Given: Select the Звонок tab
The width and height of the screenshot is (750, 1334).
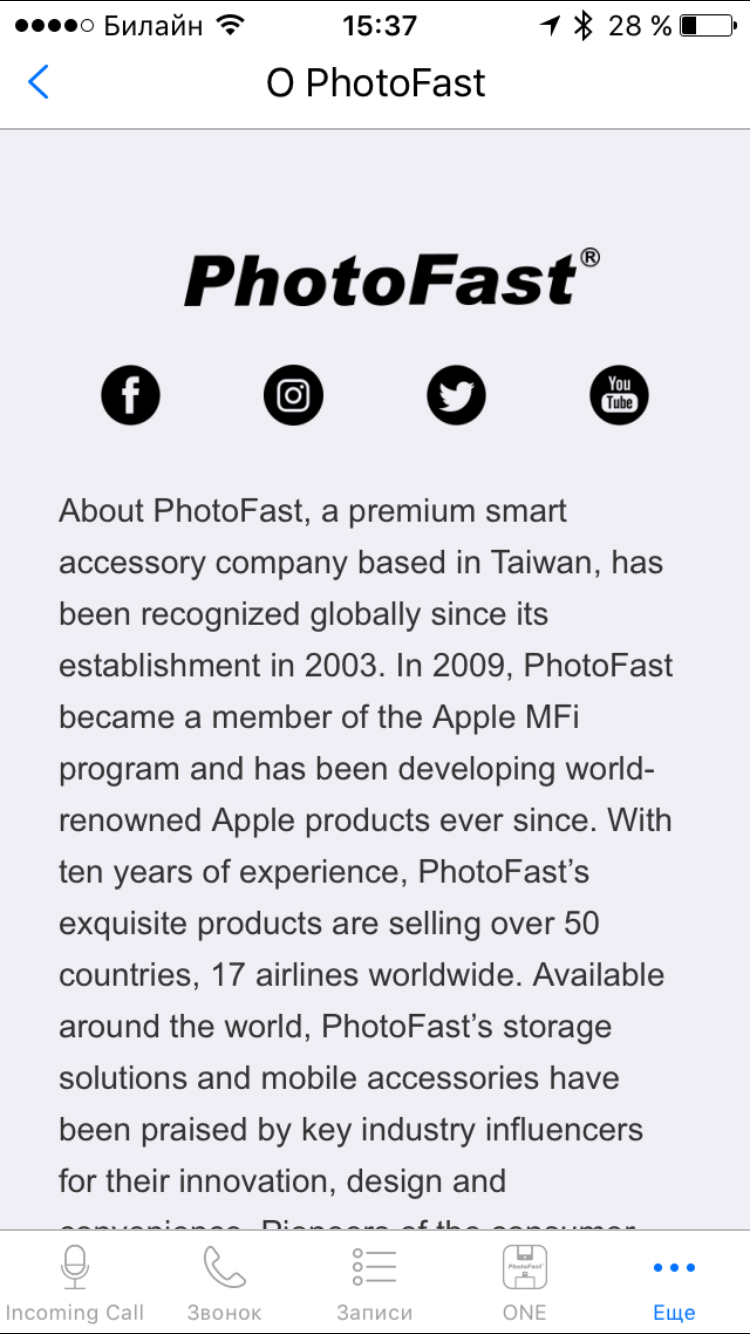Looking at the screenshot, I should pos(225,1284).
